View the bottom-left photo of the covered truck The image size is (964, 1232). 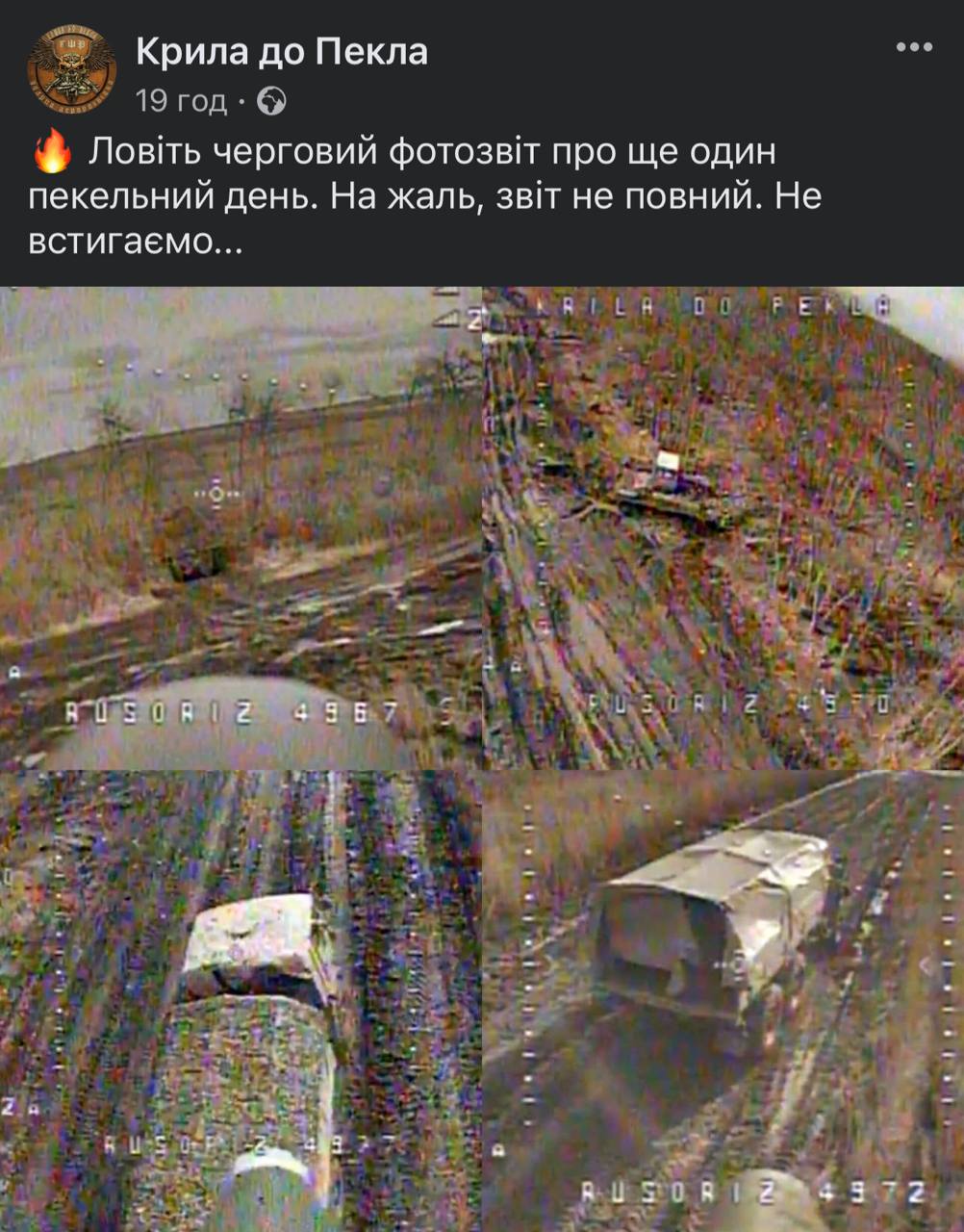240,1001
